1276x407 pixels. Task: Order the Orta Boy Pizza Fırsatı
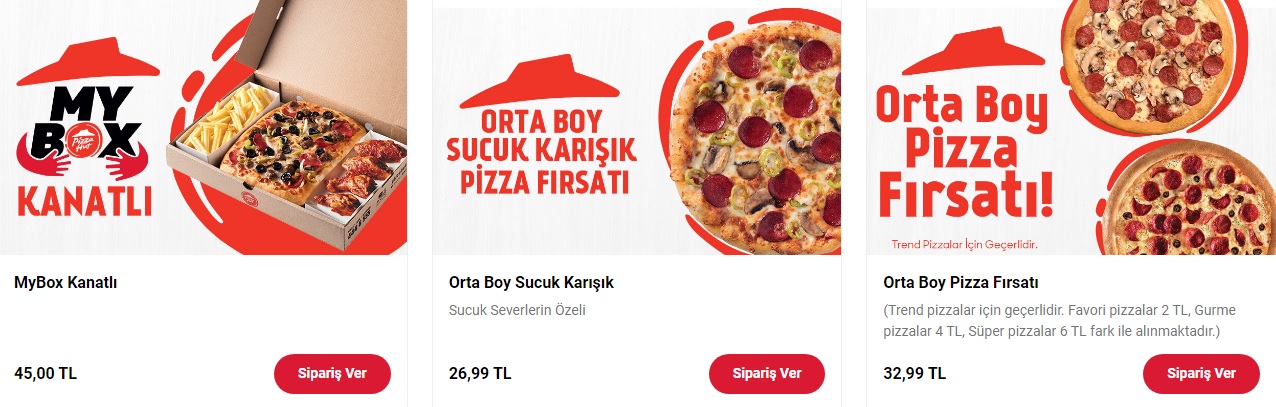point(1200,374)
